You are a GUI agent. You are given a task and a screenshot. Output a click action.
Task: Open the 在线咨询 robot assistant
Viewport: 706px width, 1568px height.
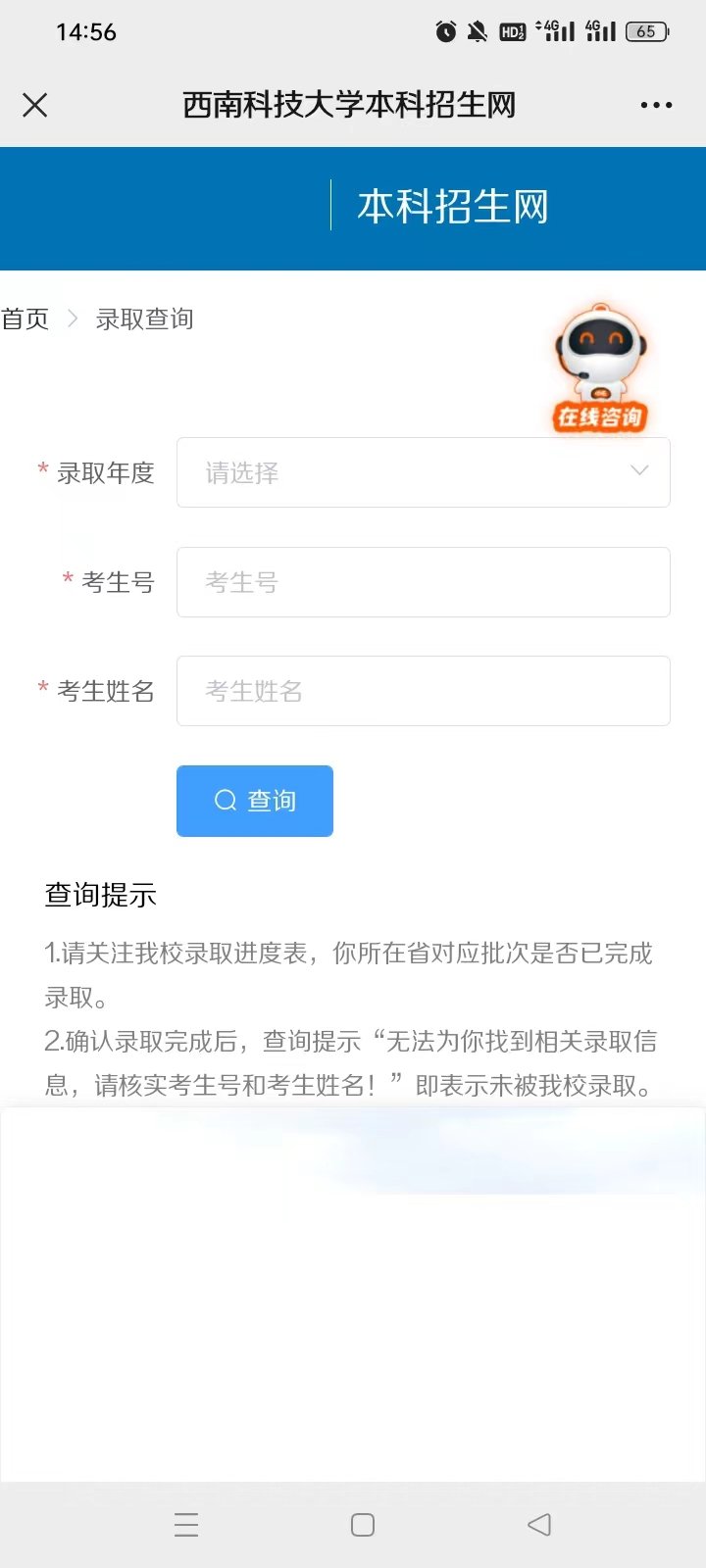(x=600, y=367)
